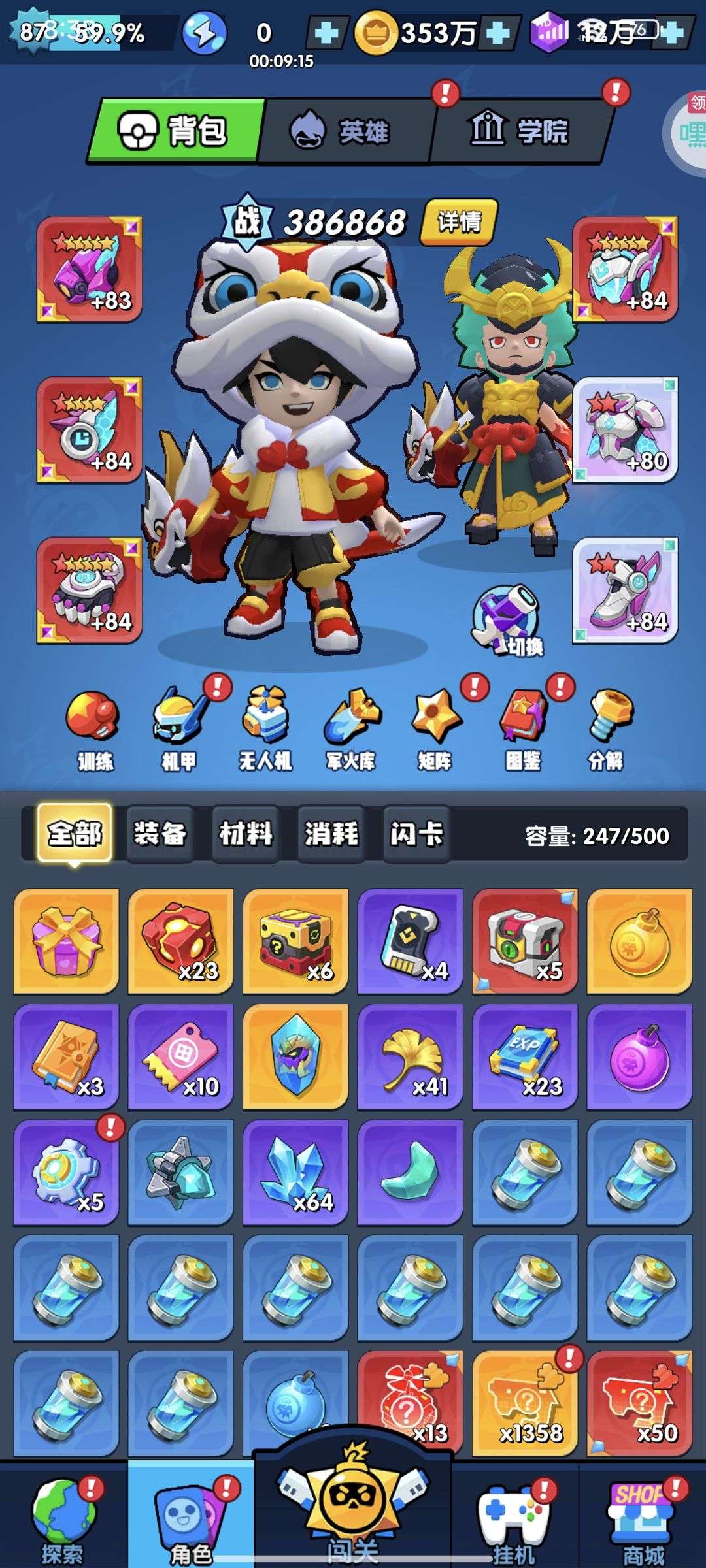Filter inventory by 材料
This screenshot has height=1568, width=706.
tap(246, 834)
